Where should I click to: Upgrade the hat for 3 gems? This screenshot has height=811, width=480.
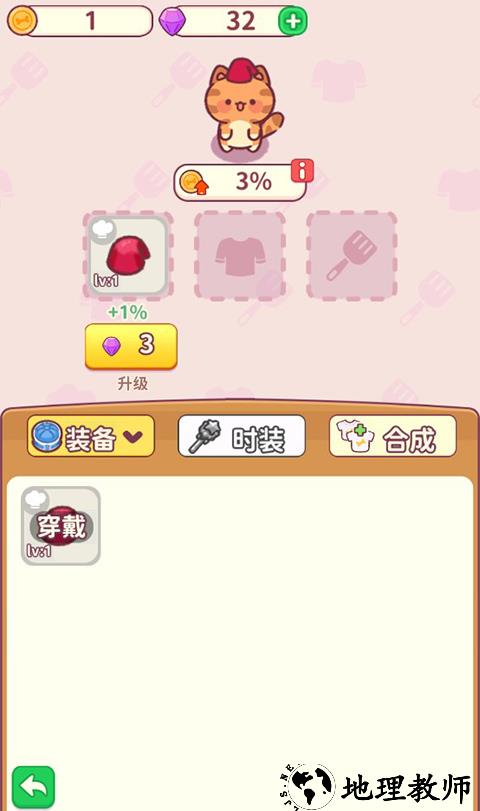pyautogui.click(x=131, y=346)
